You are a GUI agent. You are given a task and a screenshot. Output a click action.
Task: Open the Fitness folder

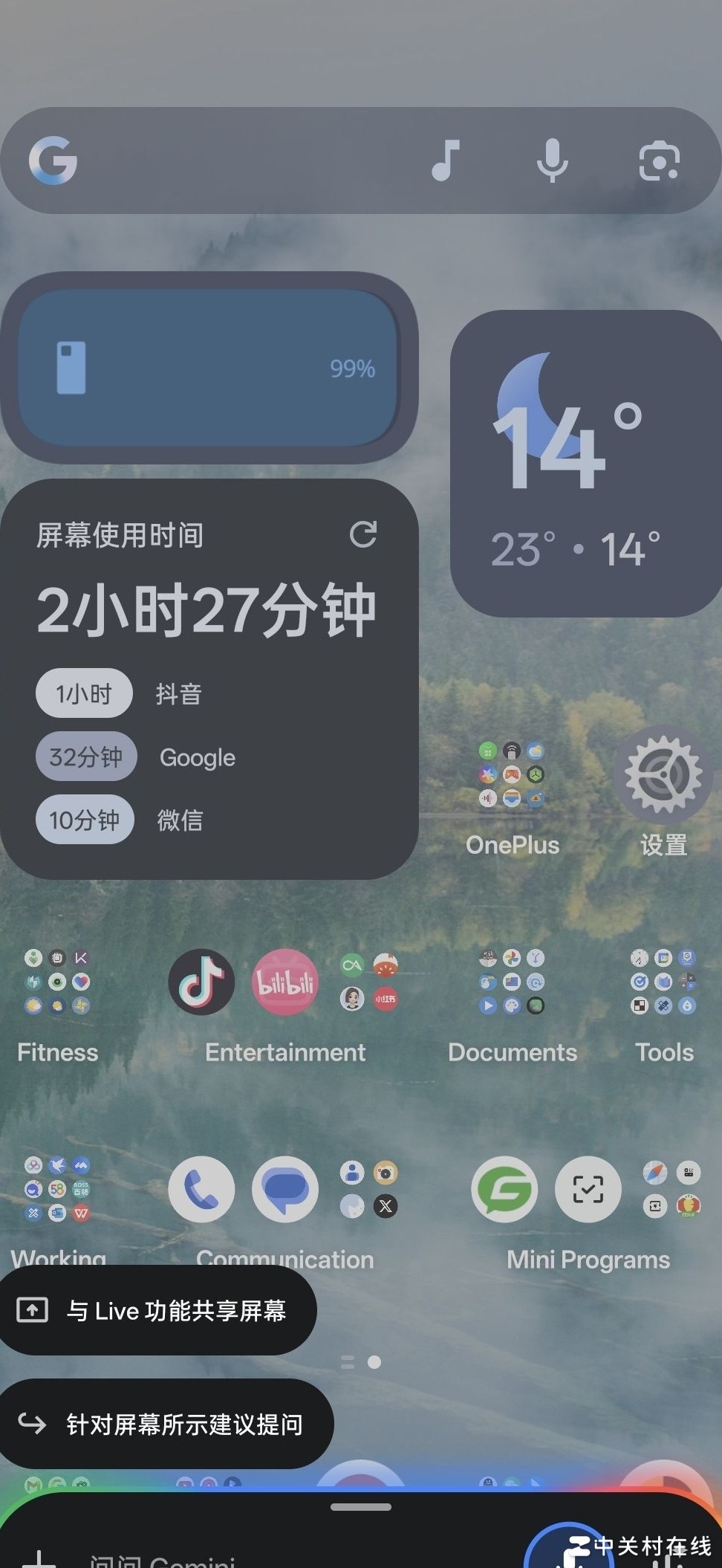pos(57,982)
